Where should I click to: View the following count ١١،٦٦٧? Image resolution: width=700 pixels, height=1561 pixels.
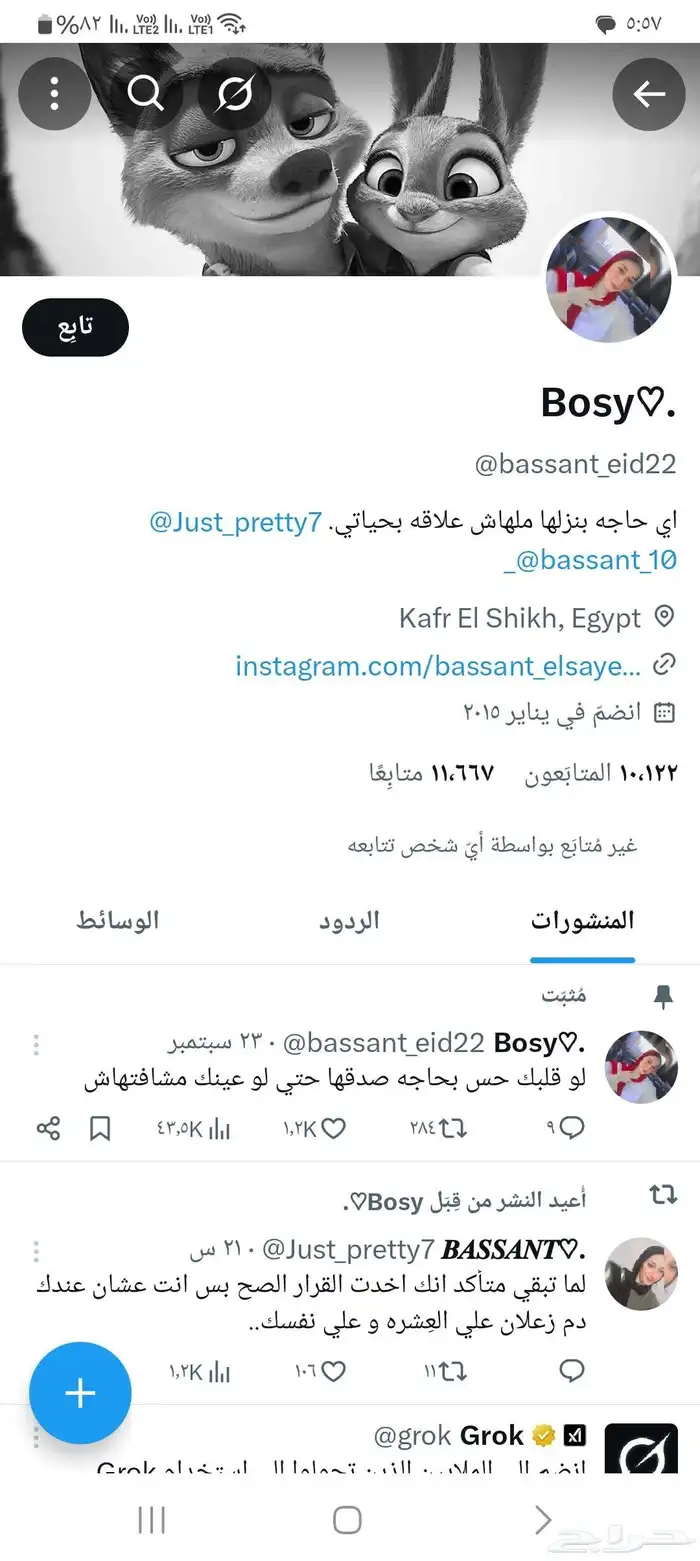[x=461, y=773]
